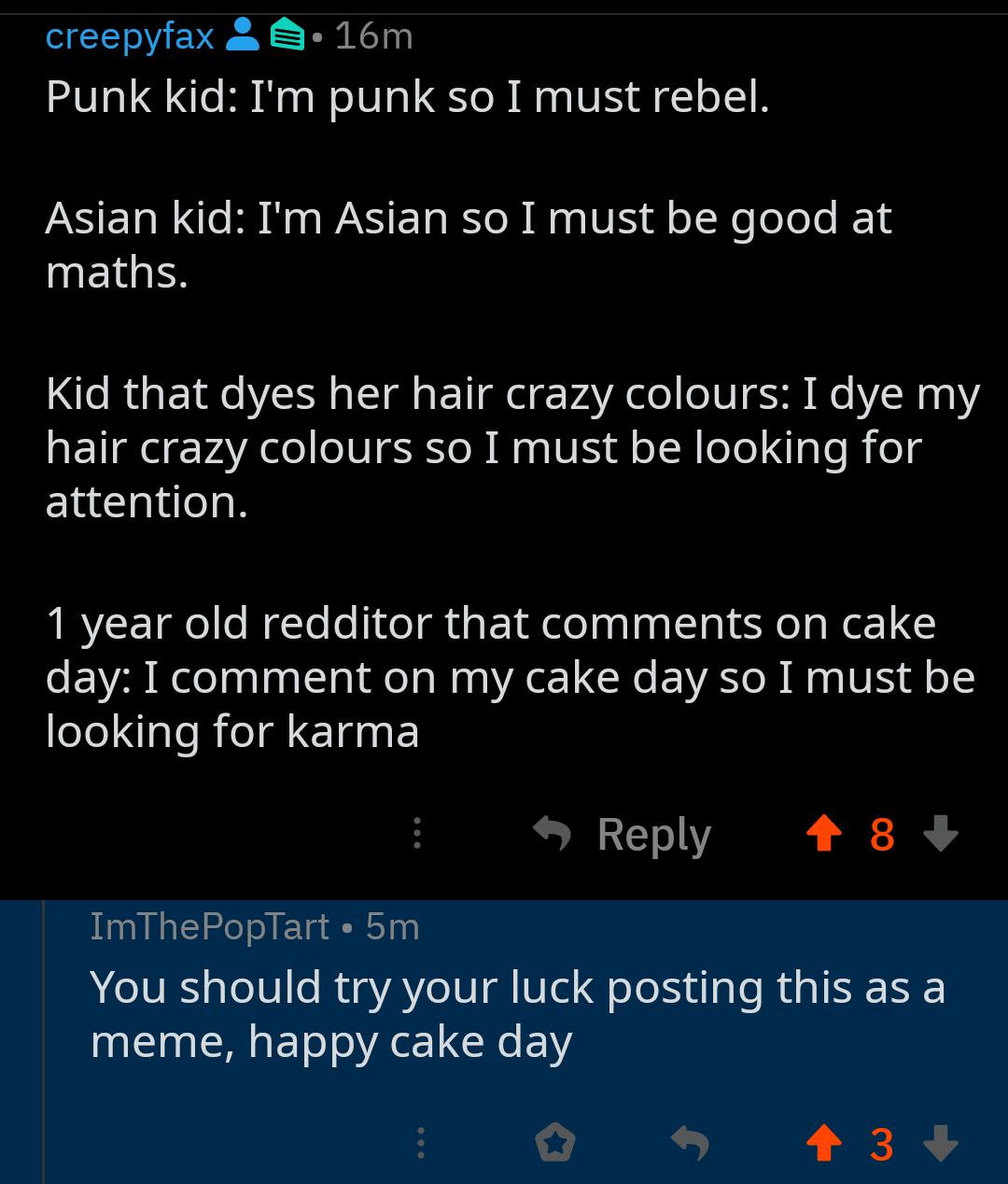Open overflow menu on creepyfax's comment
Screen dimensions: 1008x1184
[417, 833]
